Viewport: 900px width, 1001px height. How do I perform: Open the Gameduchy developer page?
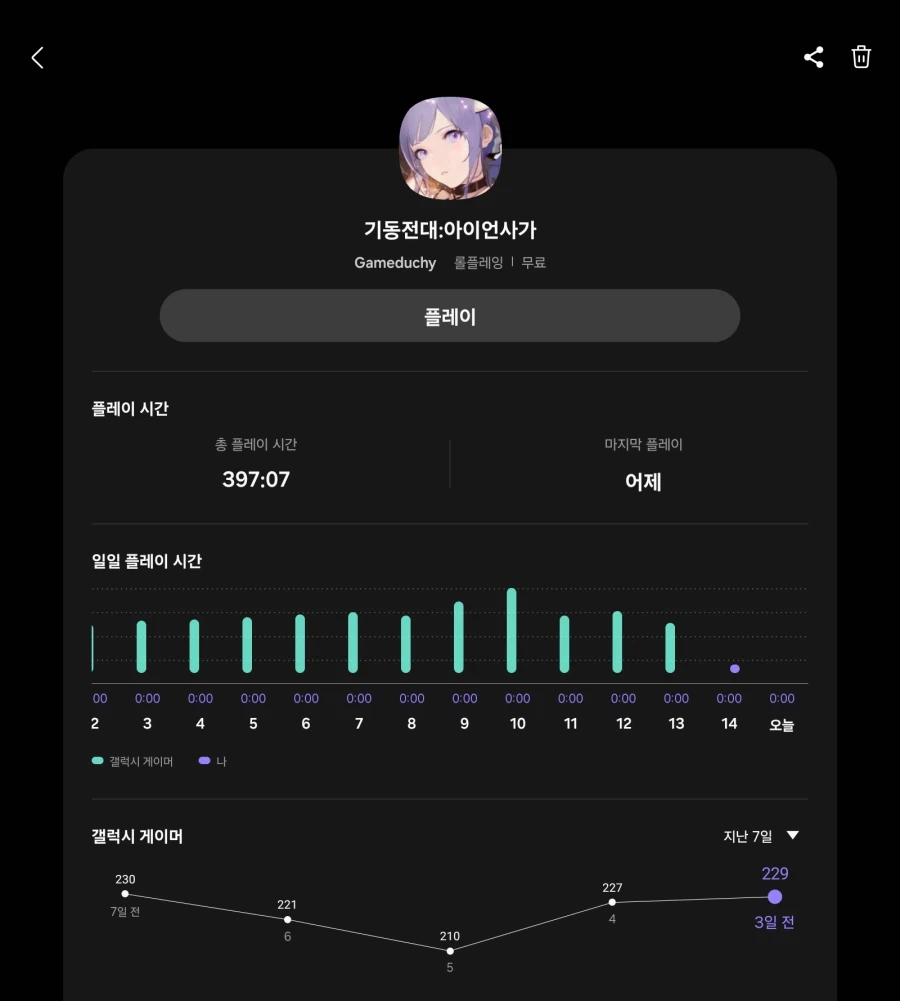[394, 262]
